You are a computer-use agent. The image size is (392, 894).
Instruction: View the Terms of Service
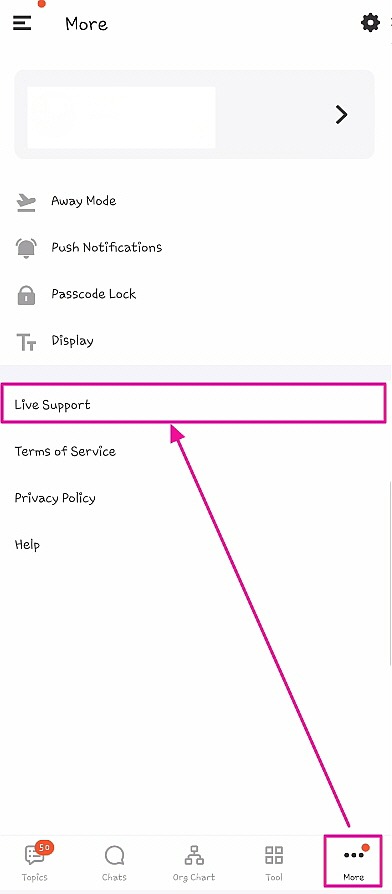(196, 452)
